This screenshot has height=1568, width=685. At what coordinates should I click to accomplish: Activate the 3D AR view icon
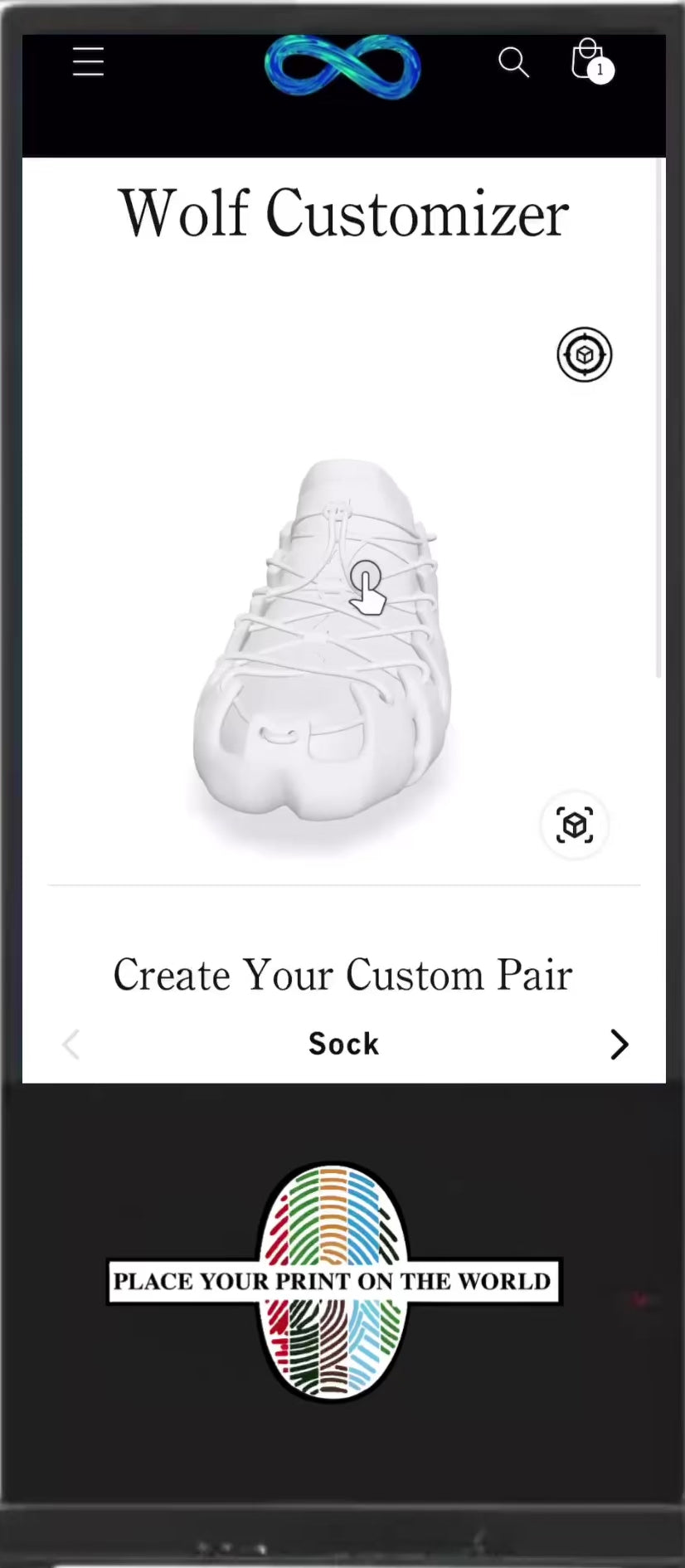574,825
